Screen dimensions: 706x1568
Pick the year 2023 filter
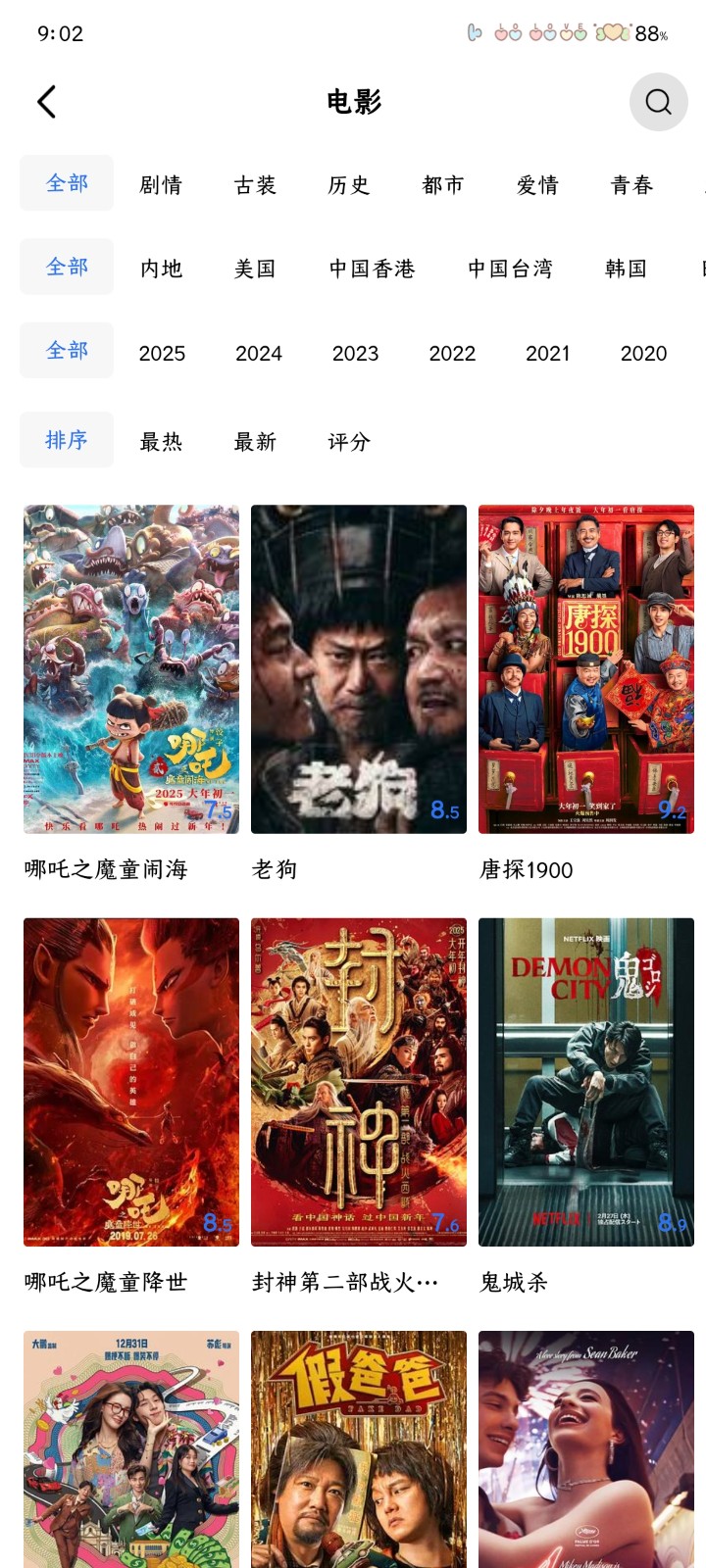point(355,353)
